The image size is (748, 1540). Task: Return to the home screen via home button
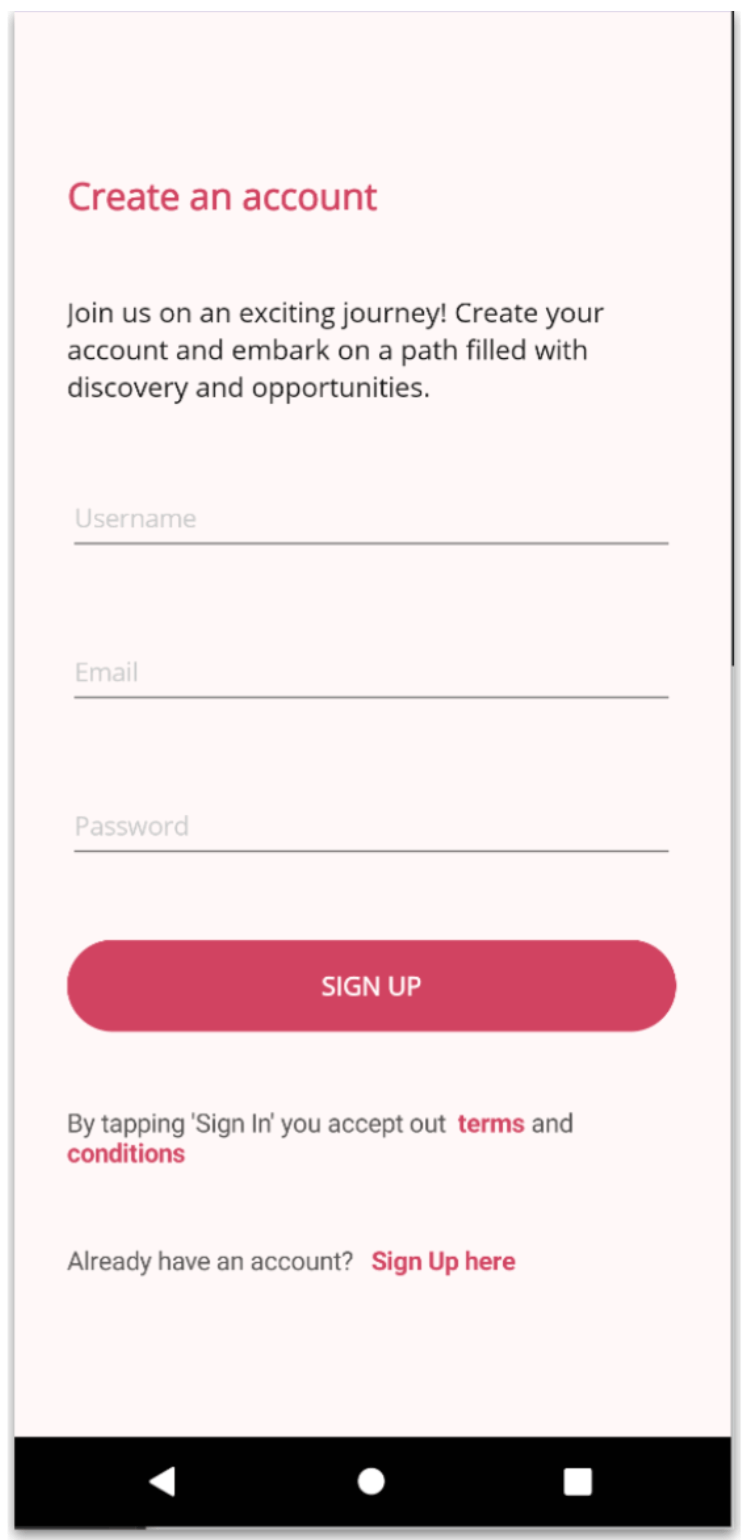pyautogui.click(x=371, y=1481)
